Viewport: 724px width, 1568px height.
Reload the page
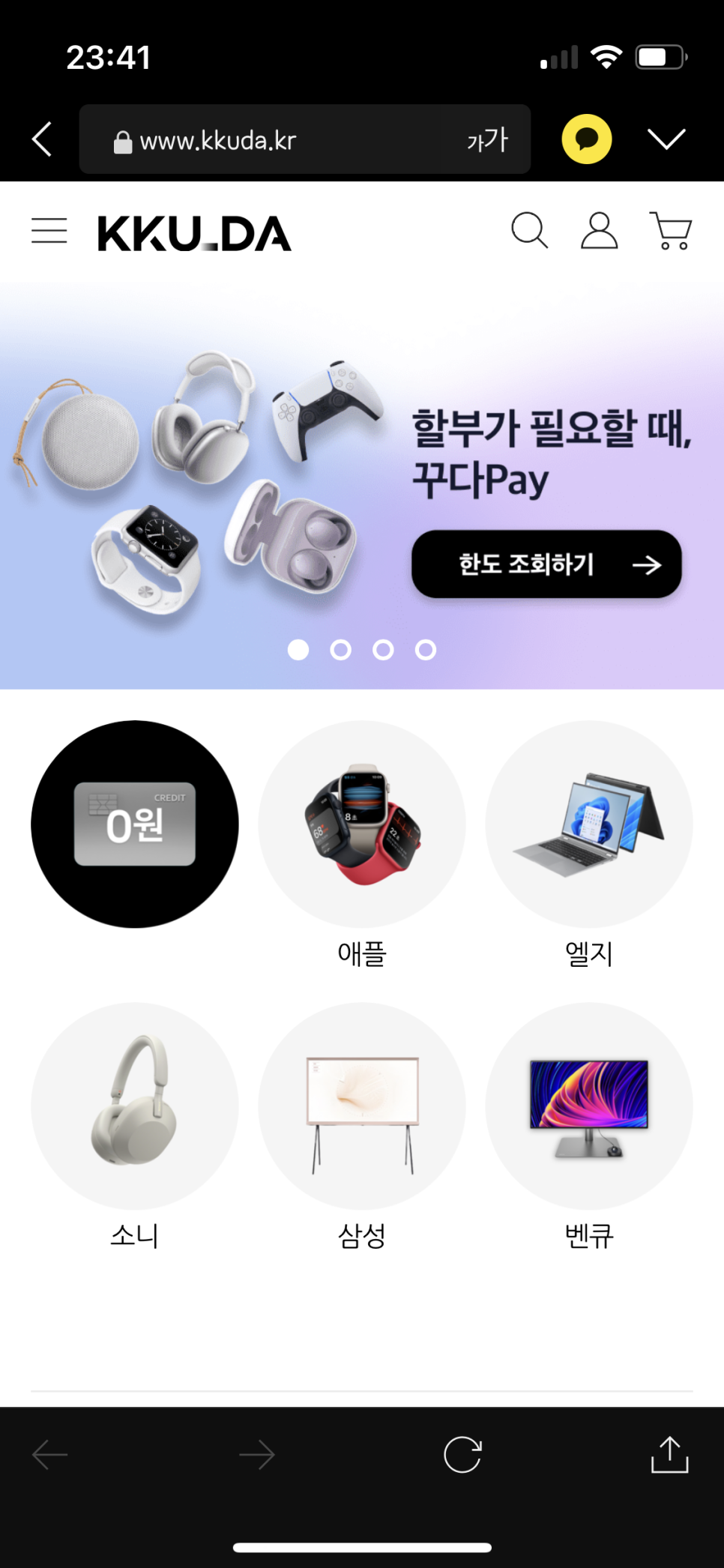(x=462, y=1455)
